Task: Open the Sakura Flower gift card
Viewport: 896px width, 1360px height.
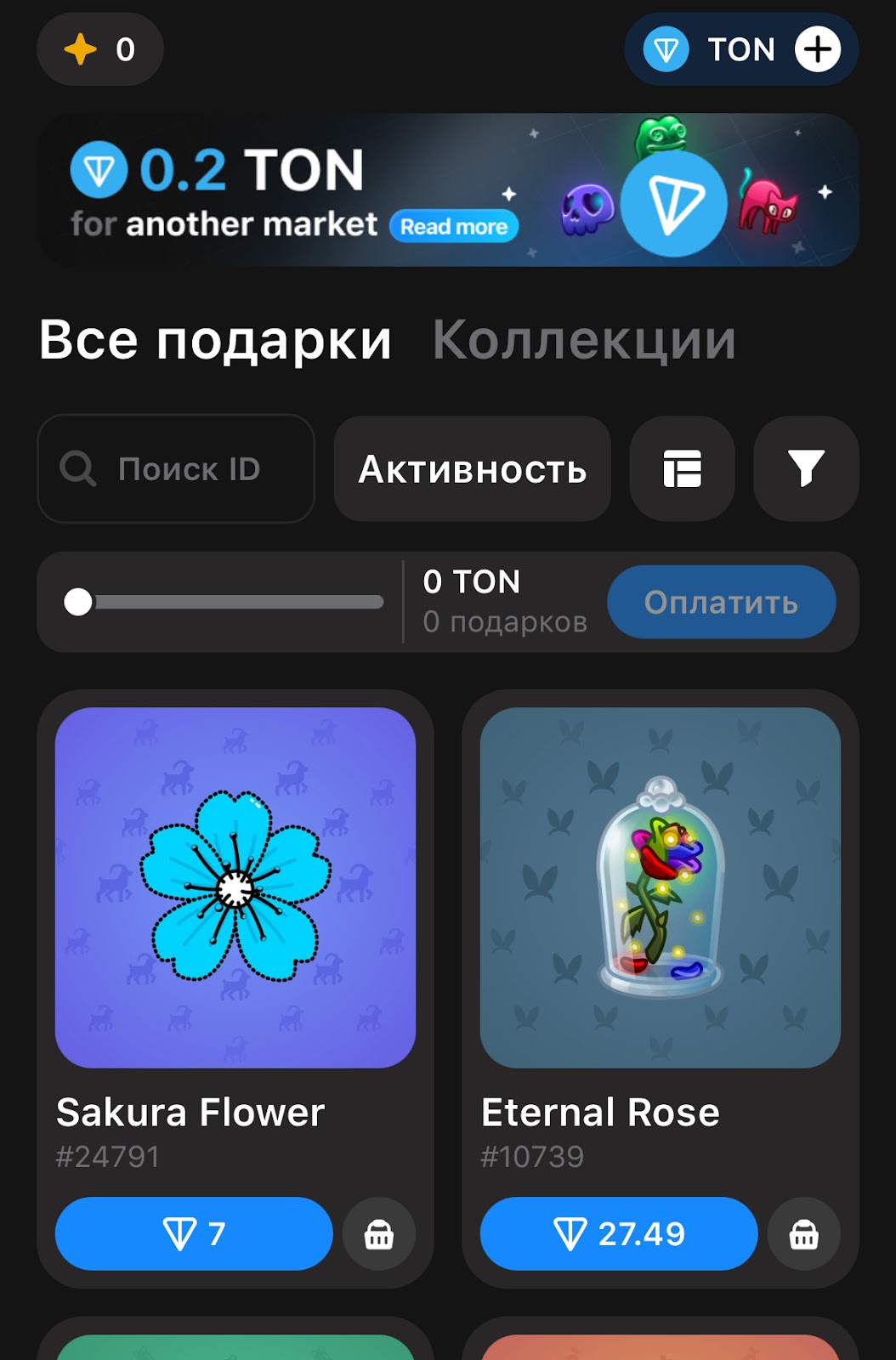Action: 235,887
